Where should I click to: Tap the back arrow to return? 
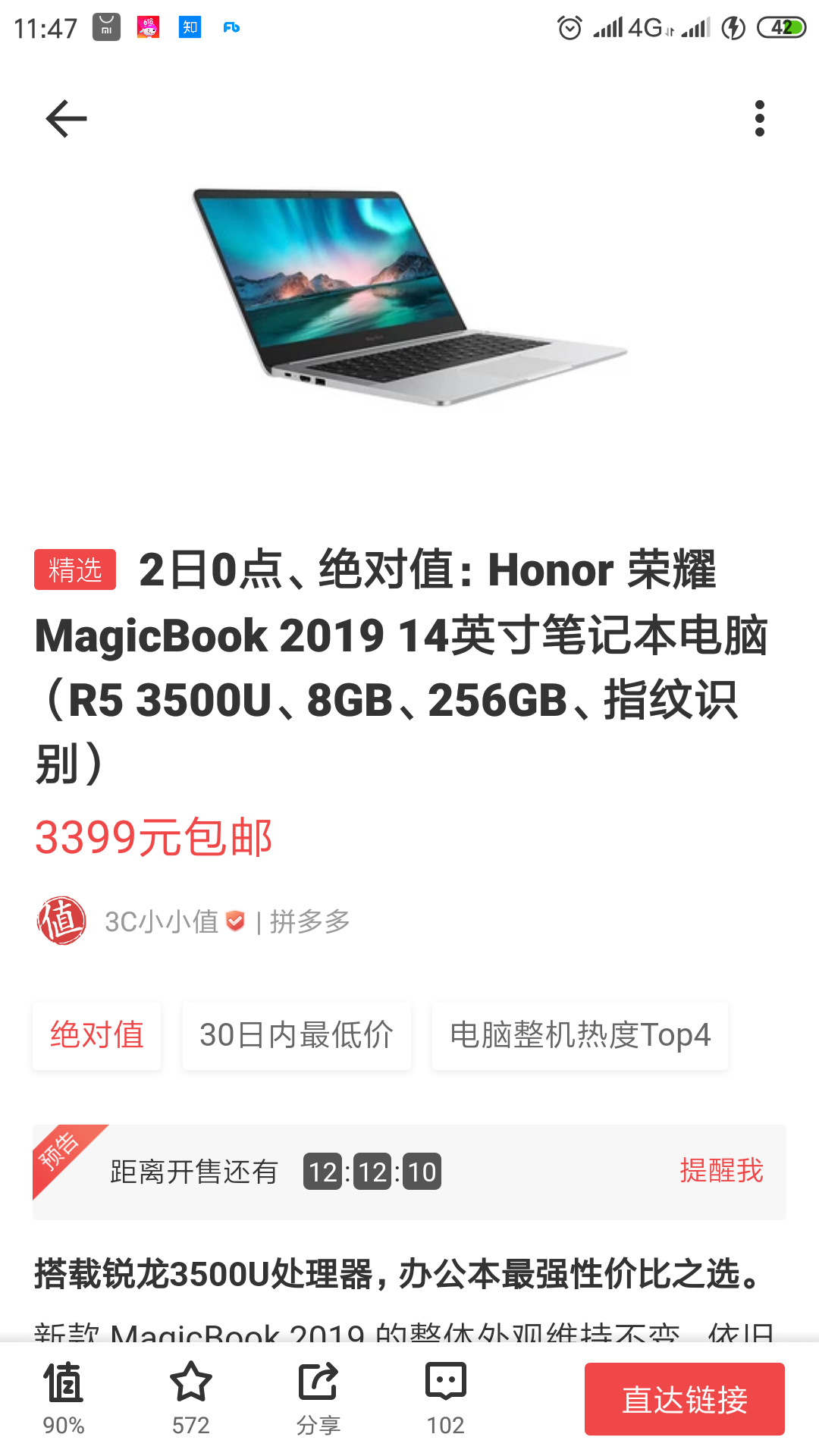[x=66, y=118]
